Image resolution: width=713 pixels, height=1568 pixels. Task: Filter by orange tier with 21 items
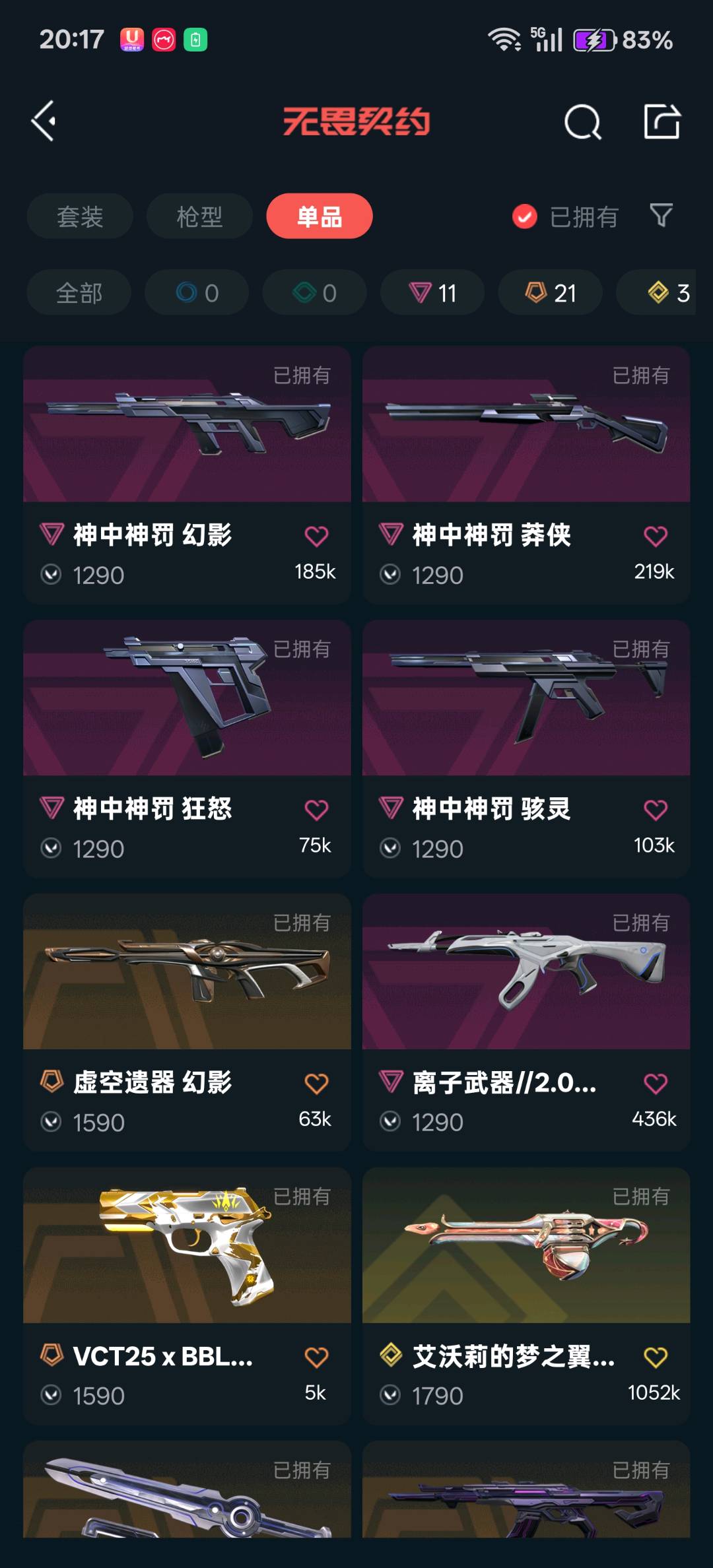pyautogui.click(x=550, y=293)
